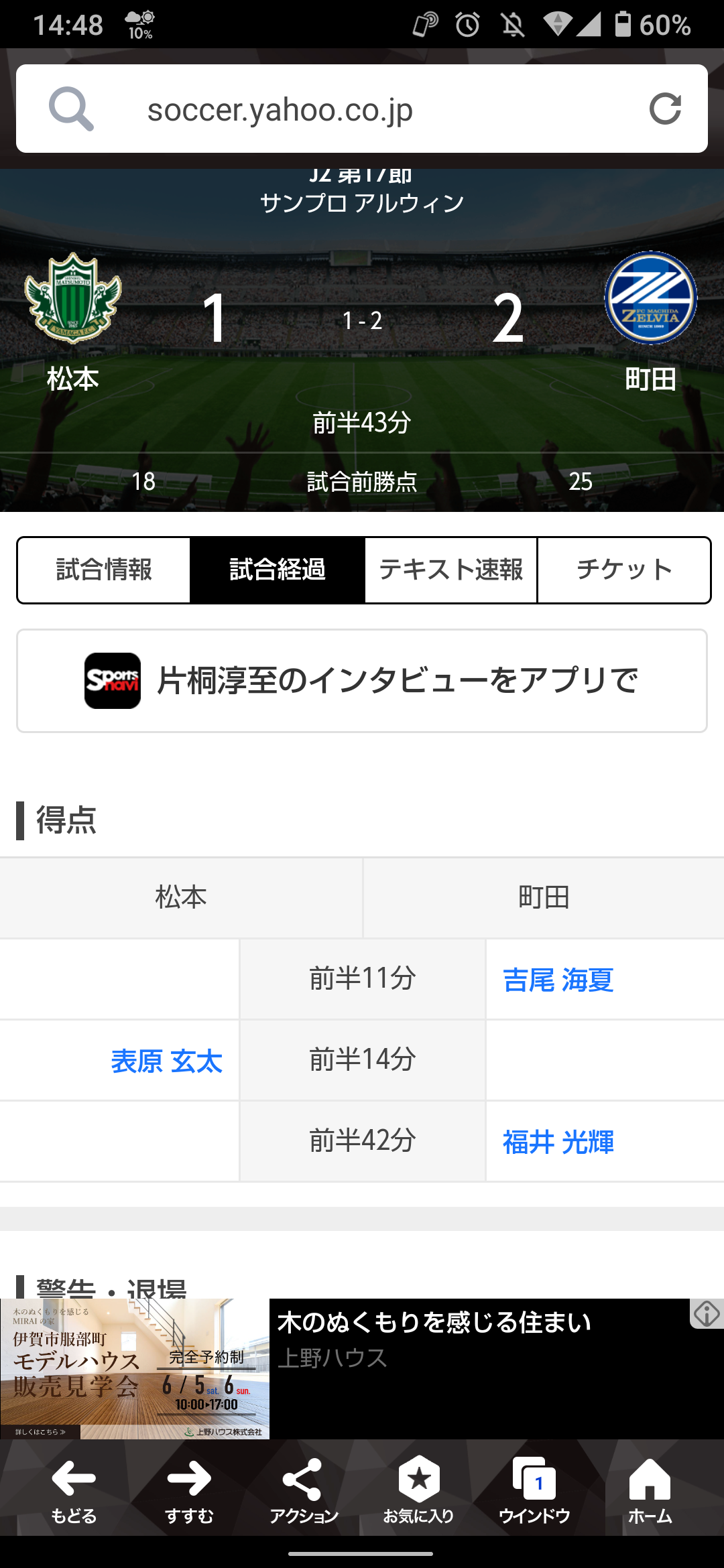View player 吉尾 海夏's profile
The height and width of the screenshot is (1568, 724).
[558, 980]
